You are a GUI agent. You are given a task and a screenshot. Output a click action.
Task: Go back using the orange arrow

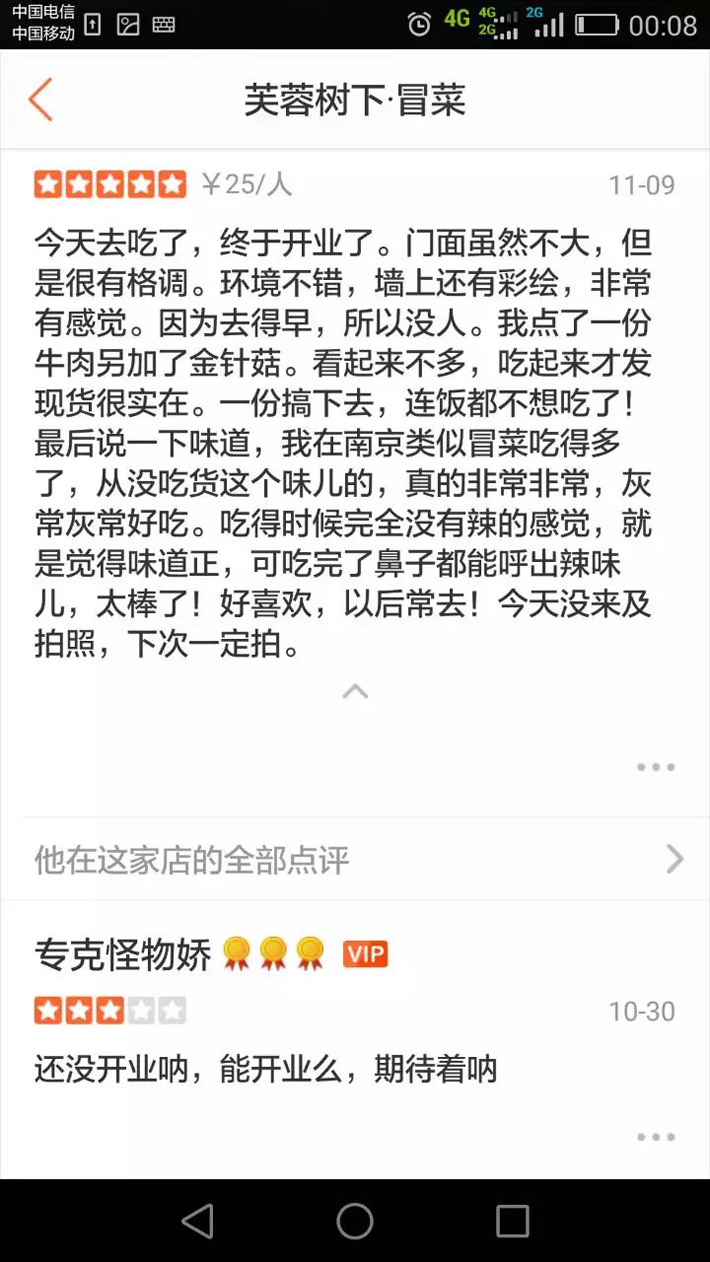pos(40,100)
